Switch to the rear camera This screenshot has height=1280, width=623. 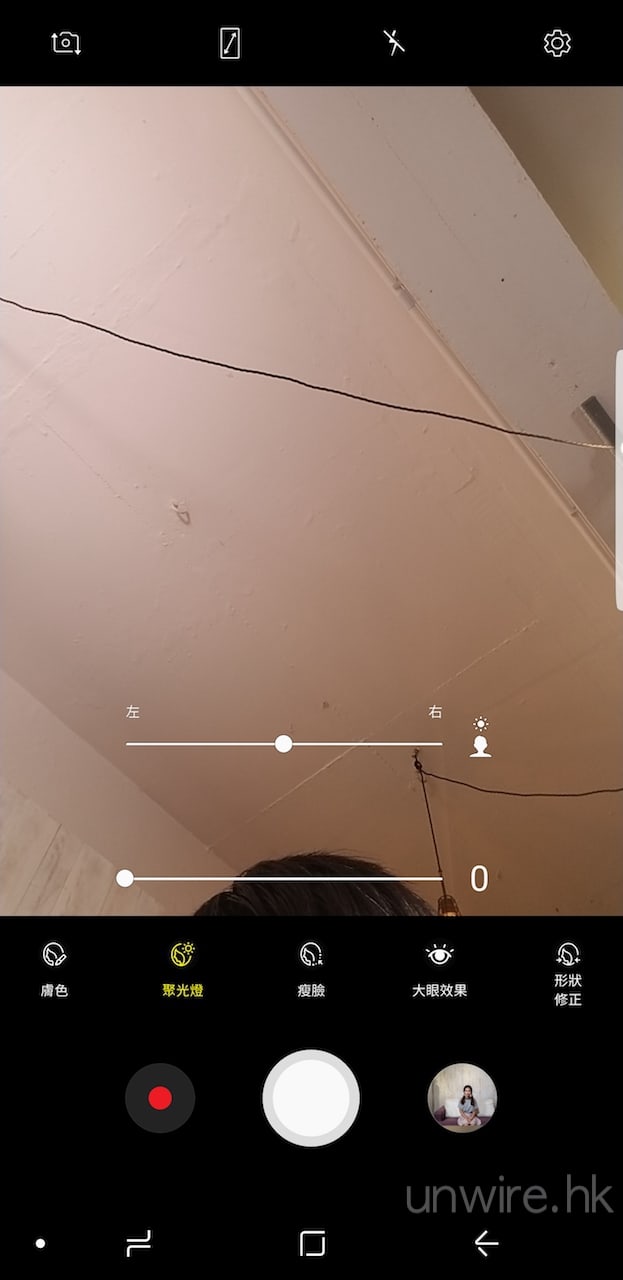click(66, 43)
